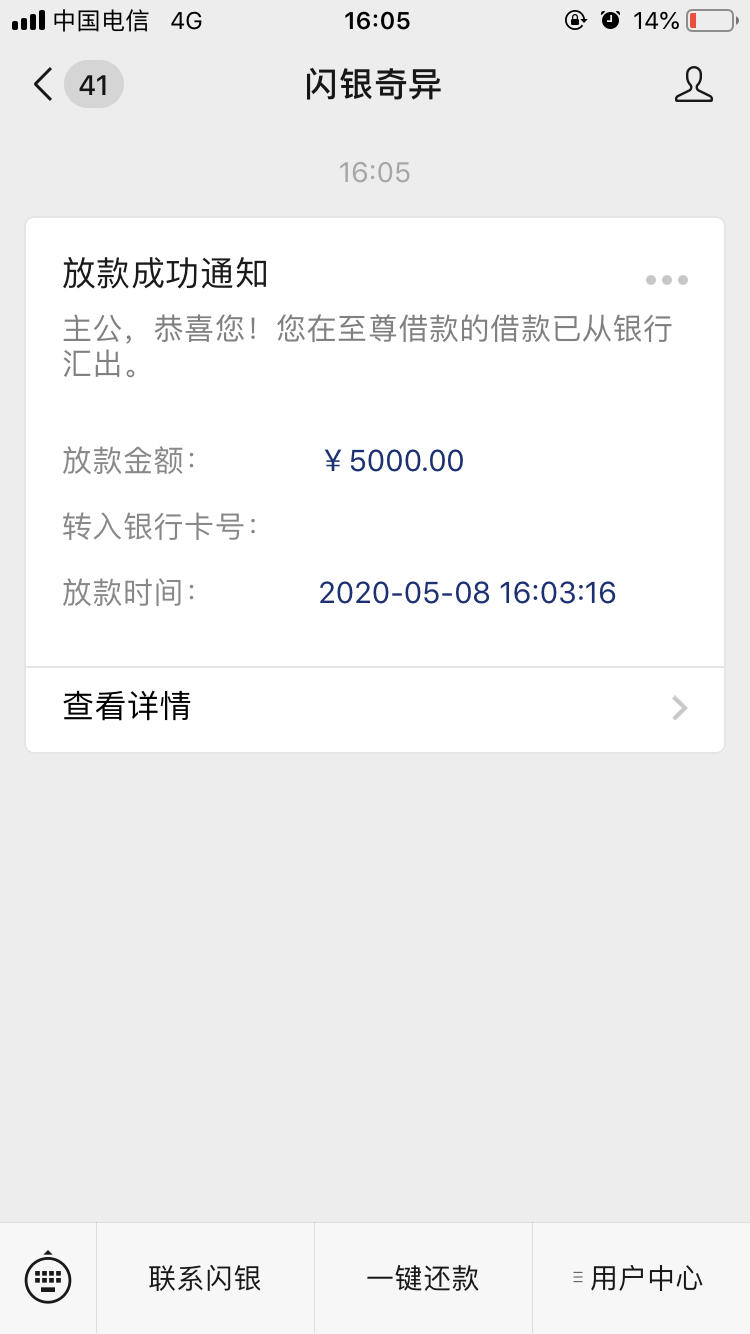Go back to the chat list
Viewport: 750px width, 1334px height.
point(76,84)
